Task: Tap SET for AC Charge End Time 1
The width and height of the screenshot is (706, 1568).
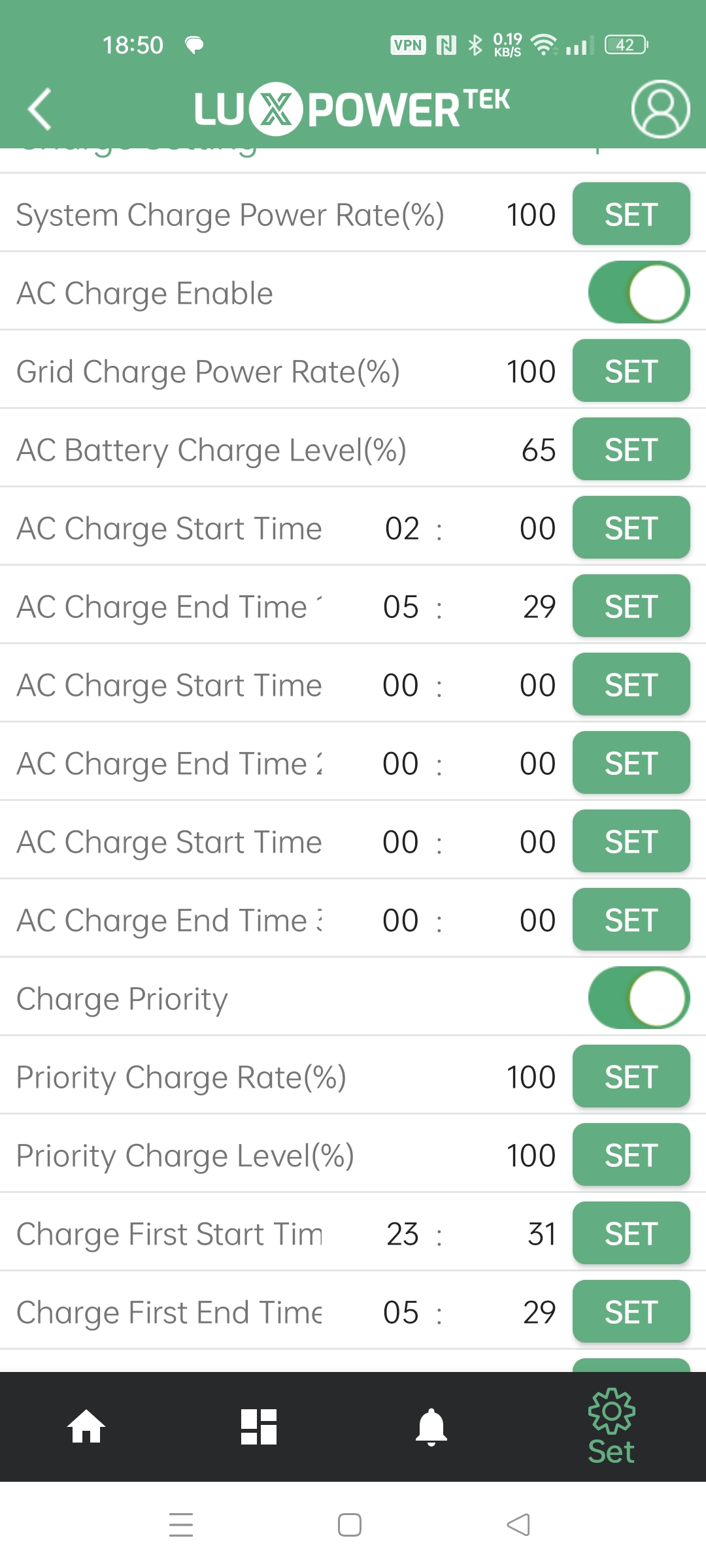Action: coord(631,606)
